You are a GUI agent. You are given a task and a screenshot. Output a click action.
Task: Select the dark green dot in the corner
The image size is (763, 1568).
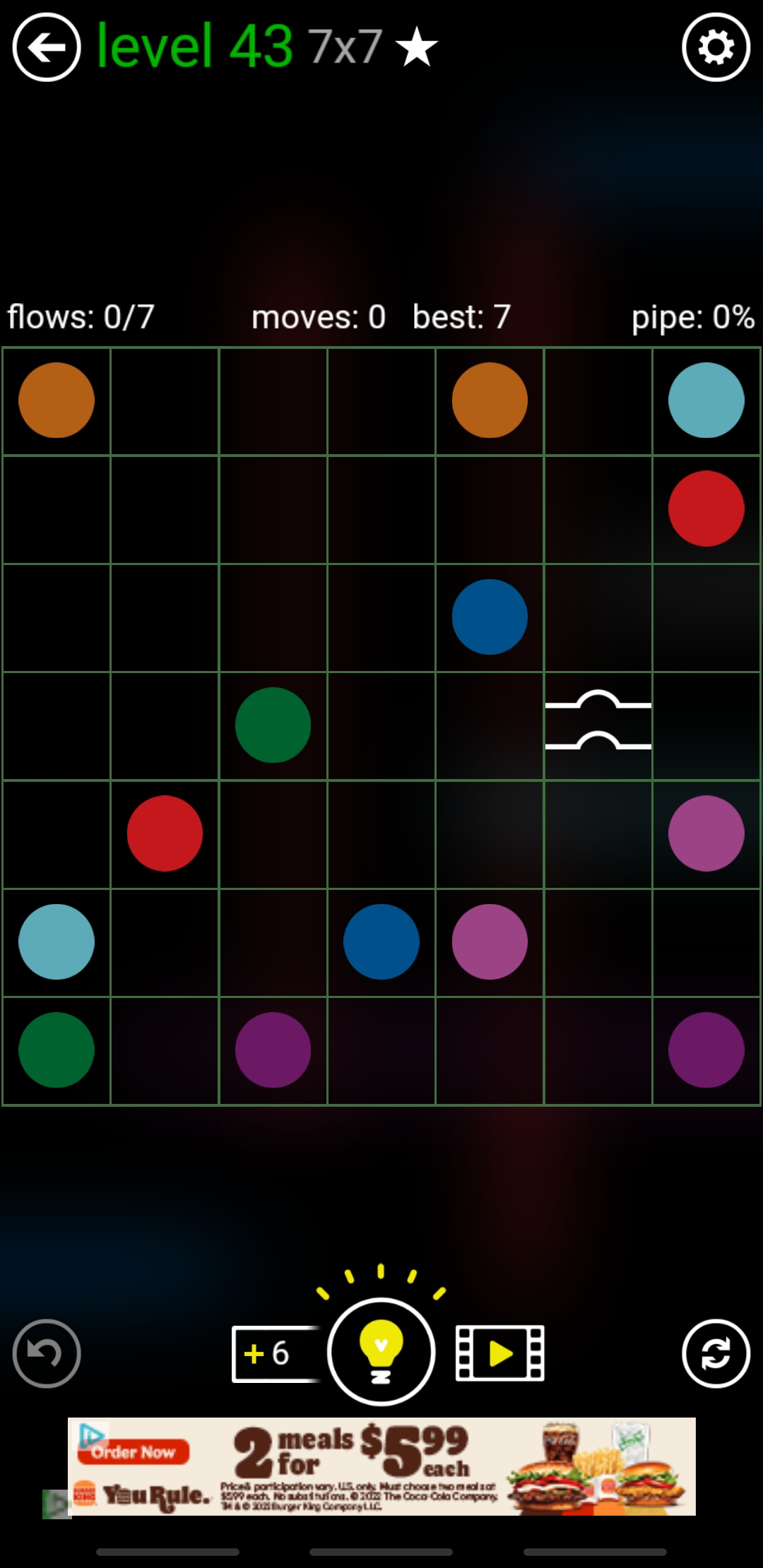[57, 1050]
